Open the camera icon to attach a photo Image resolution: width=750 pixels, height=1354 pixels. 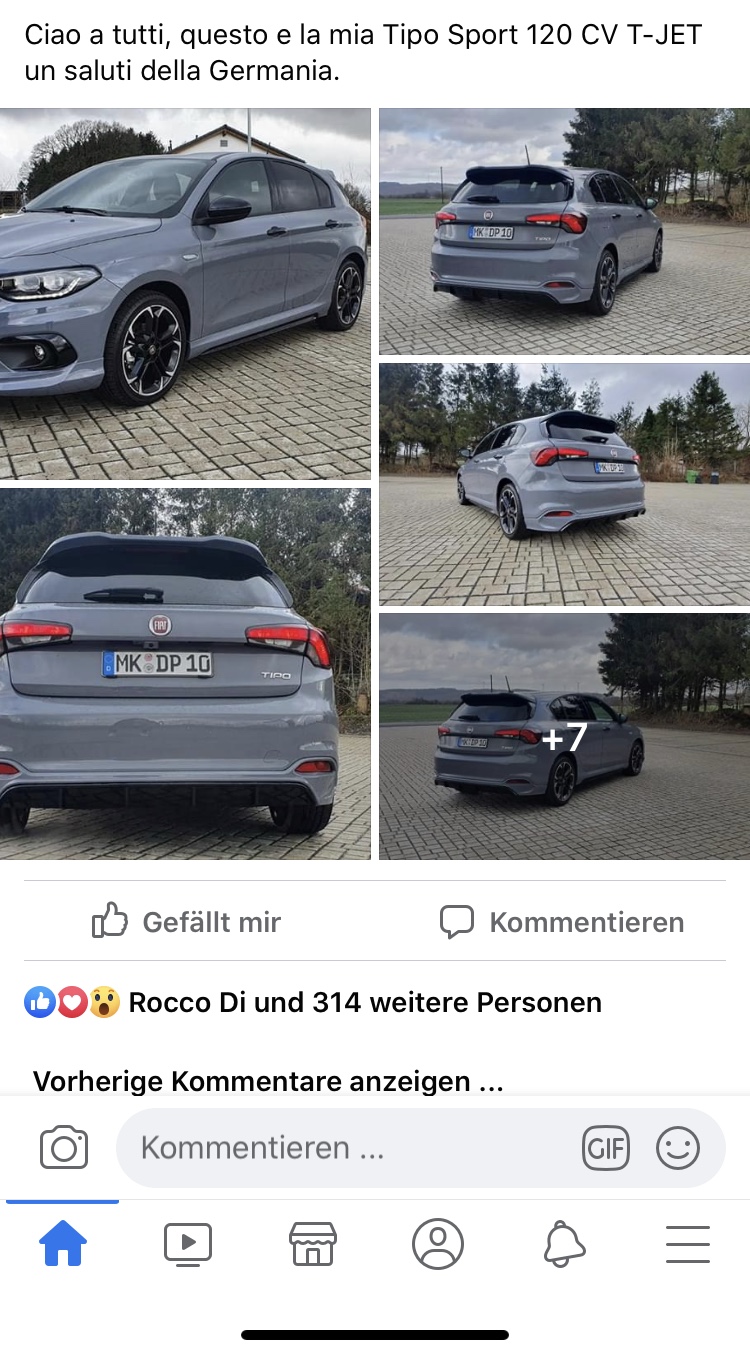coord(64,1147)
